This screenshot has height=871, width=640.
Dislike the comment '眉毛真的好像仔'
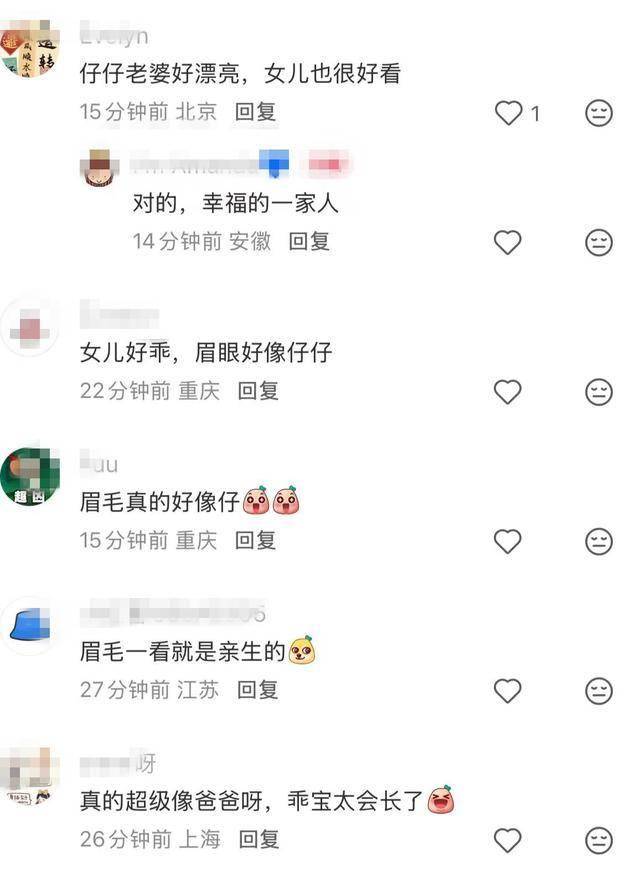tap(598, 541)
